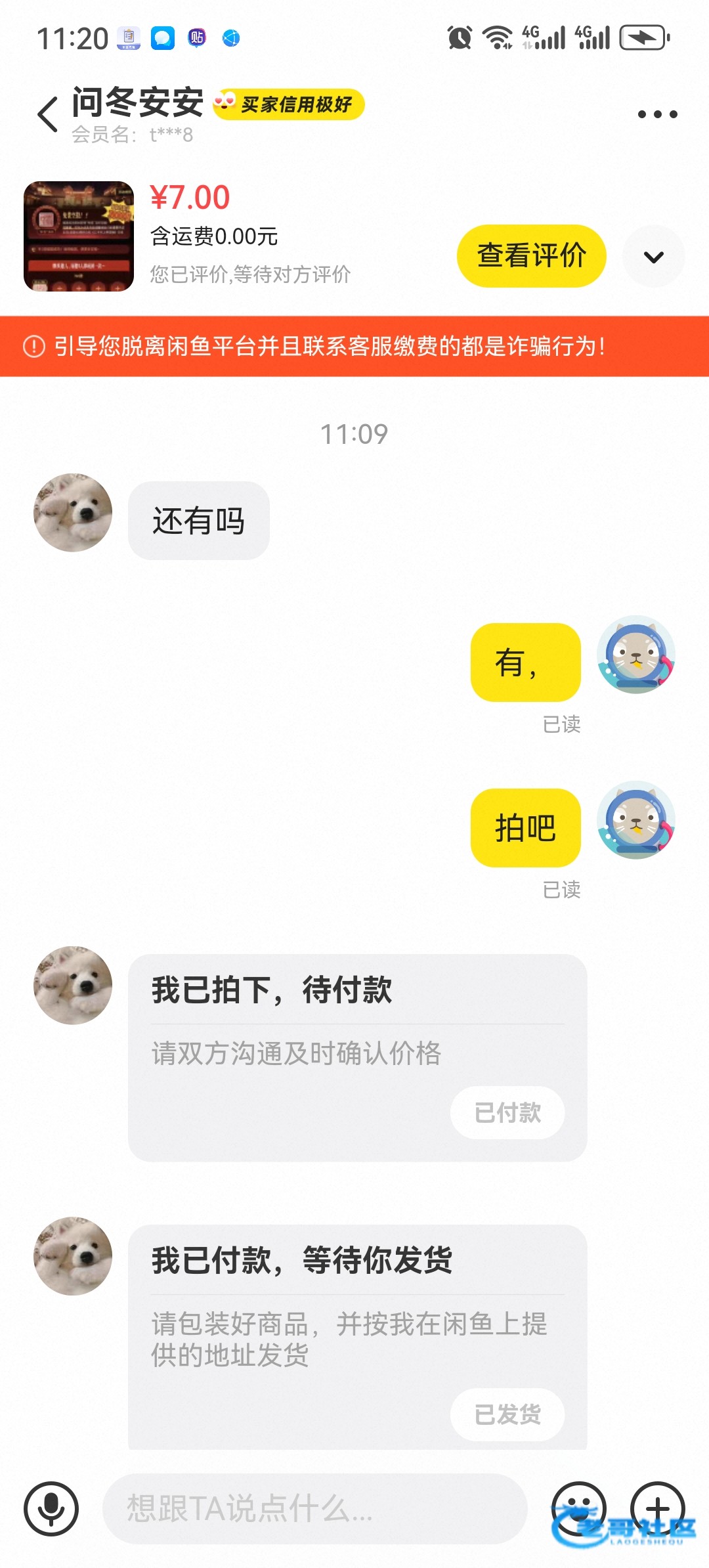The image size is (709, 1568).
Task: Tap the voice input microphone icon
Action: click(51, 1509)
